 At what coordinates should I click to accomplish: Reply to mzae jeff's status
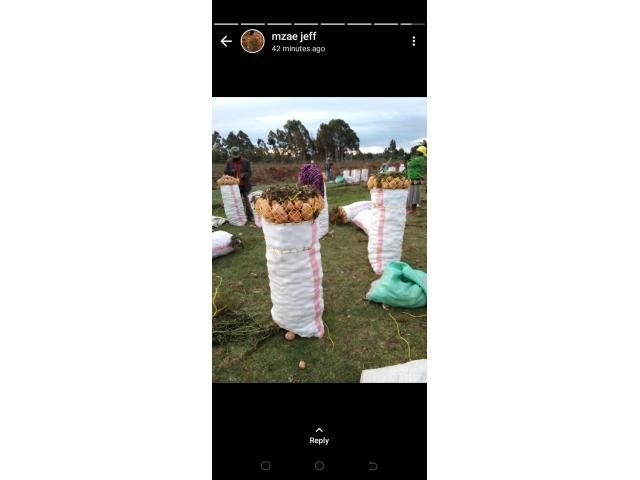pos(319,435)
